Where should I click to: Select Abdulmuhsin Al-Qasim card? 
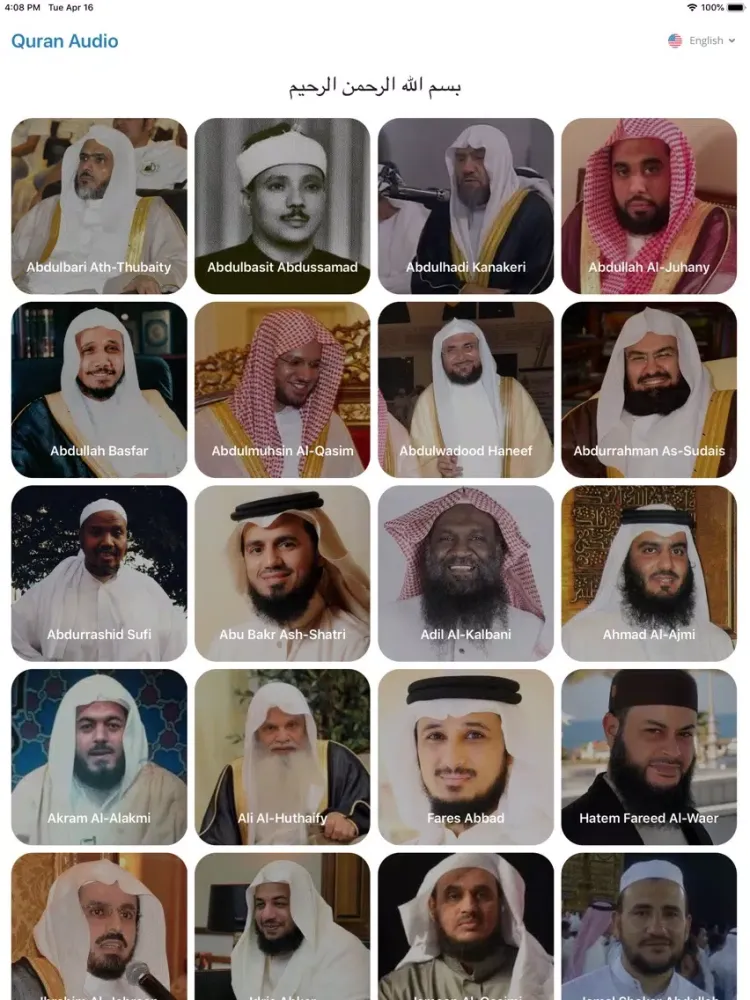pyautogui.click(x=282, y=390)
